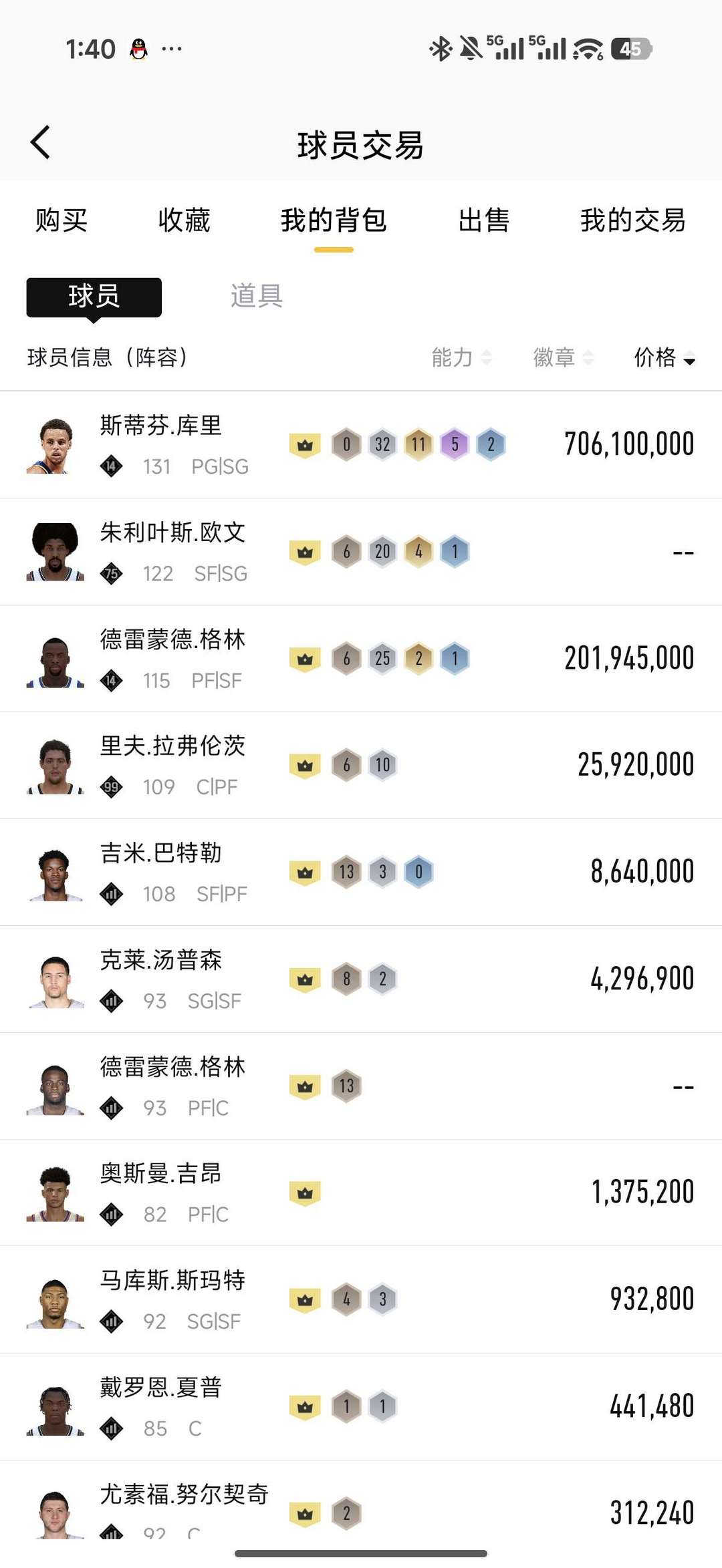
Task: Select 里夫.拉弗伦茨 from the list
Action: 361,766
